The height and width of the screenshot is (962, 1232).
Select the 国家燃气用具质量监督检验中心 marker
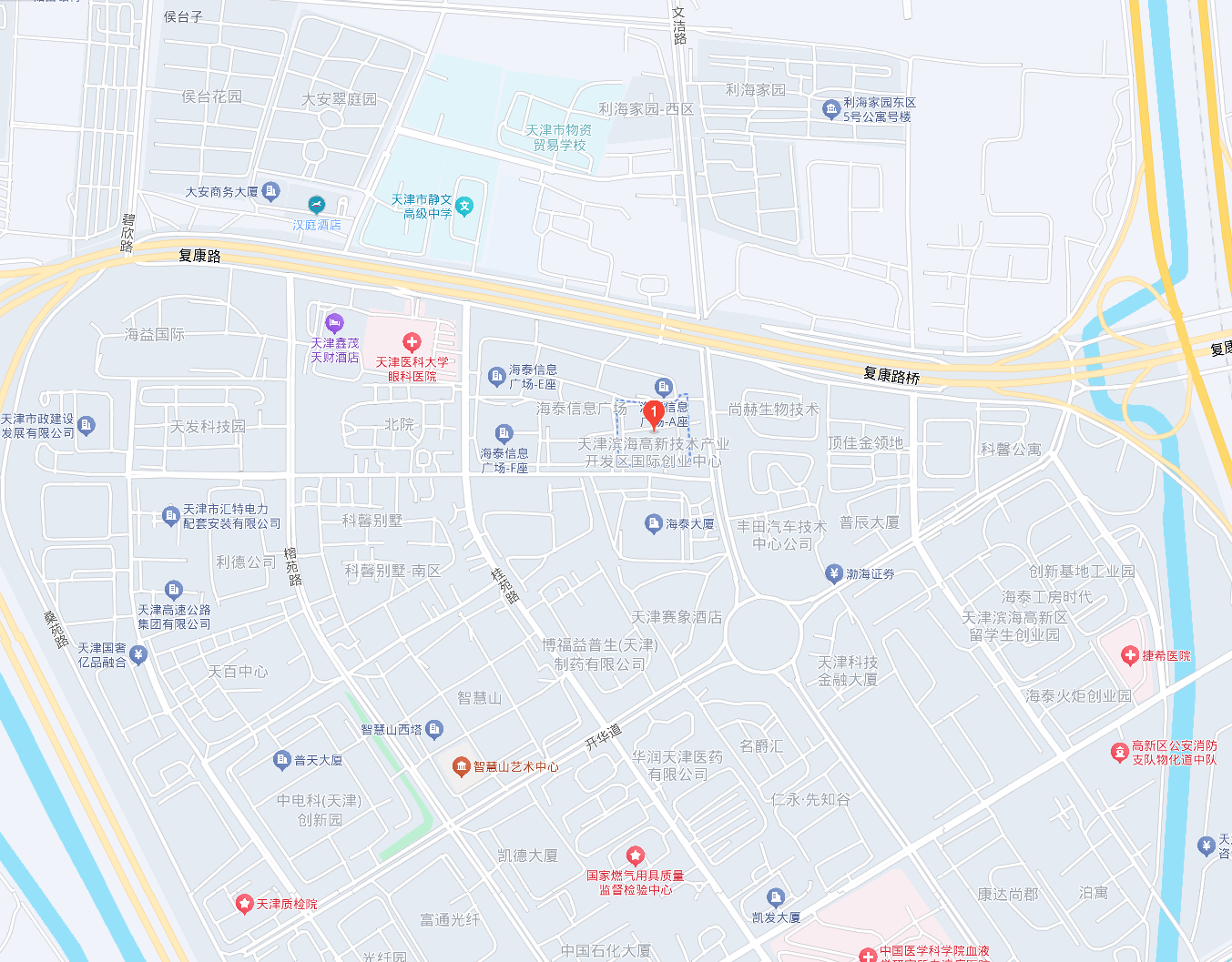[x=636, y=856]
